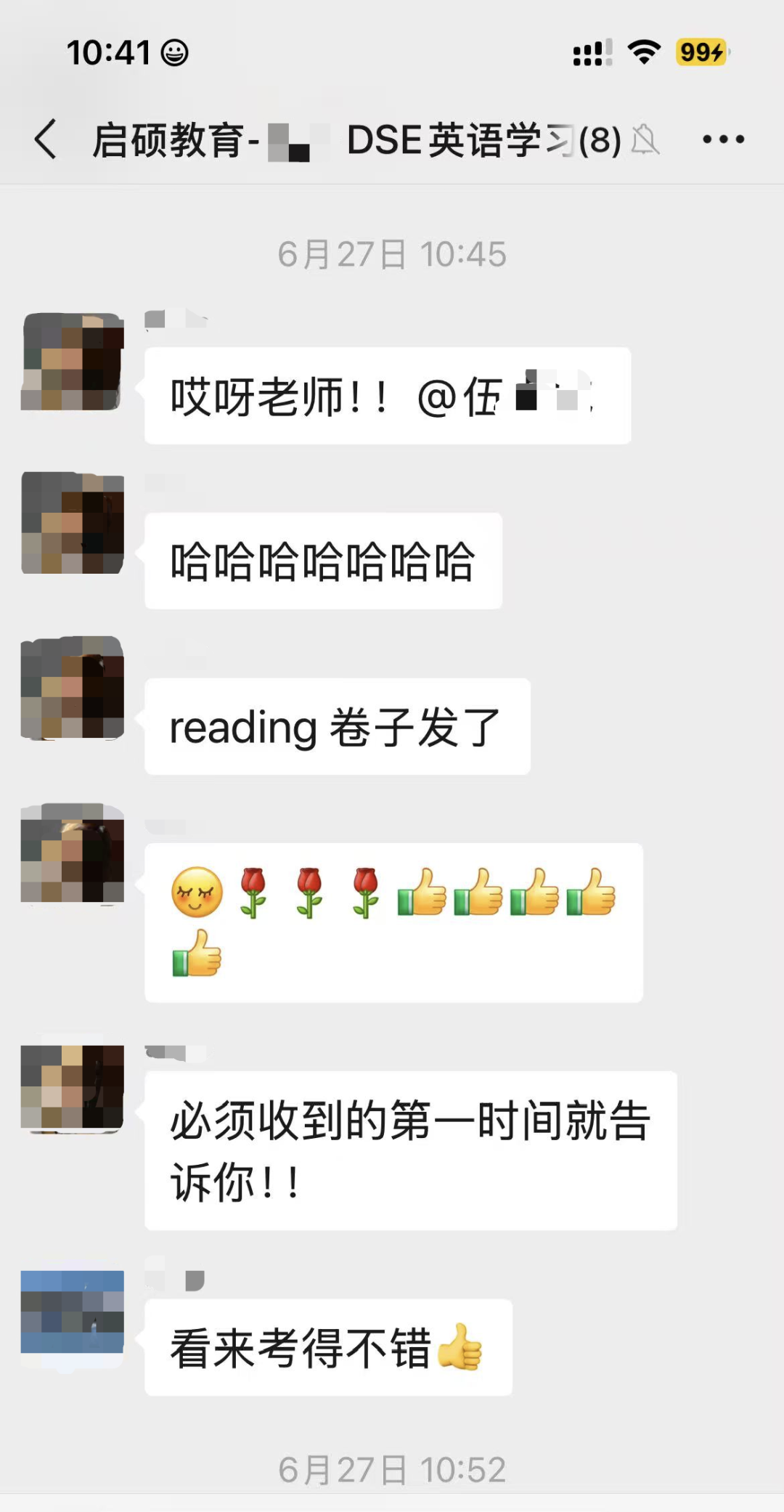
Task: Open the avatar next to '哈哈哈哈哈哈哈'
Action: (x=73, y=523)
